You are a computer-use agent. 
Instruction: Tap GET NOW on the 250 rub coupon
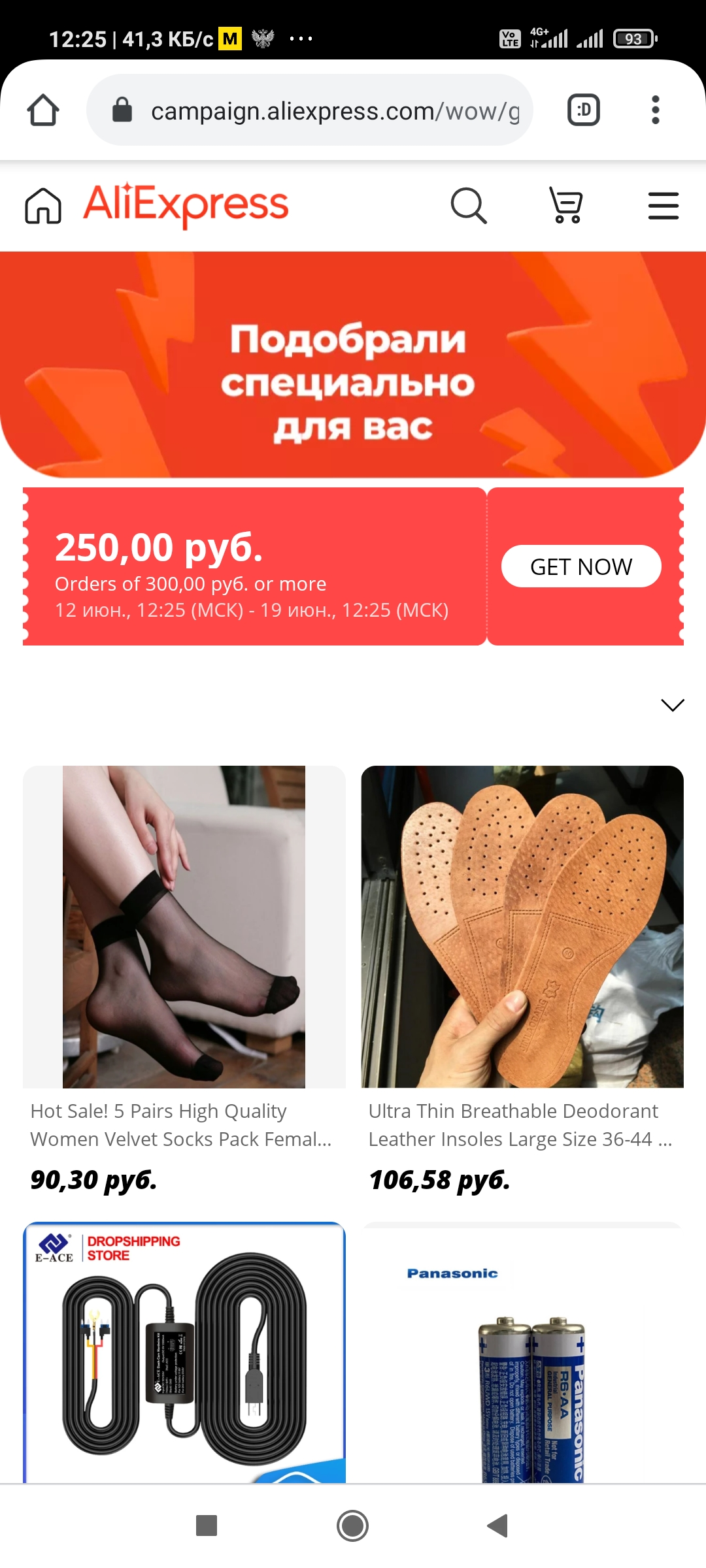point(581,566)
